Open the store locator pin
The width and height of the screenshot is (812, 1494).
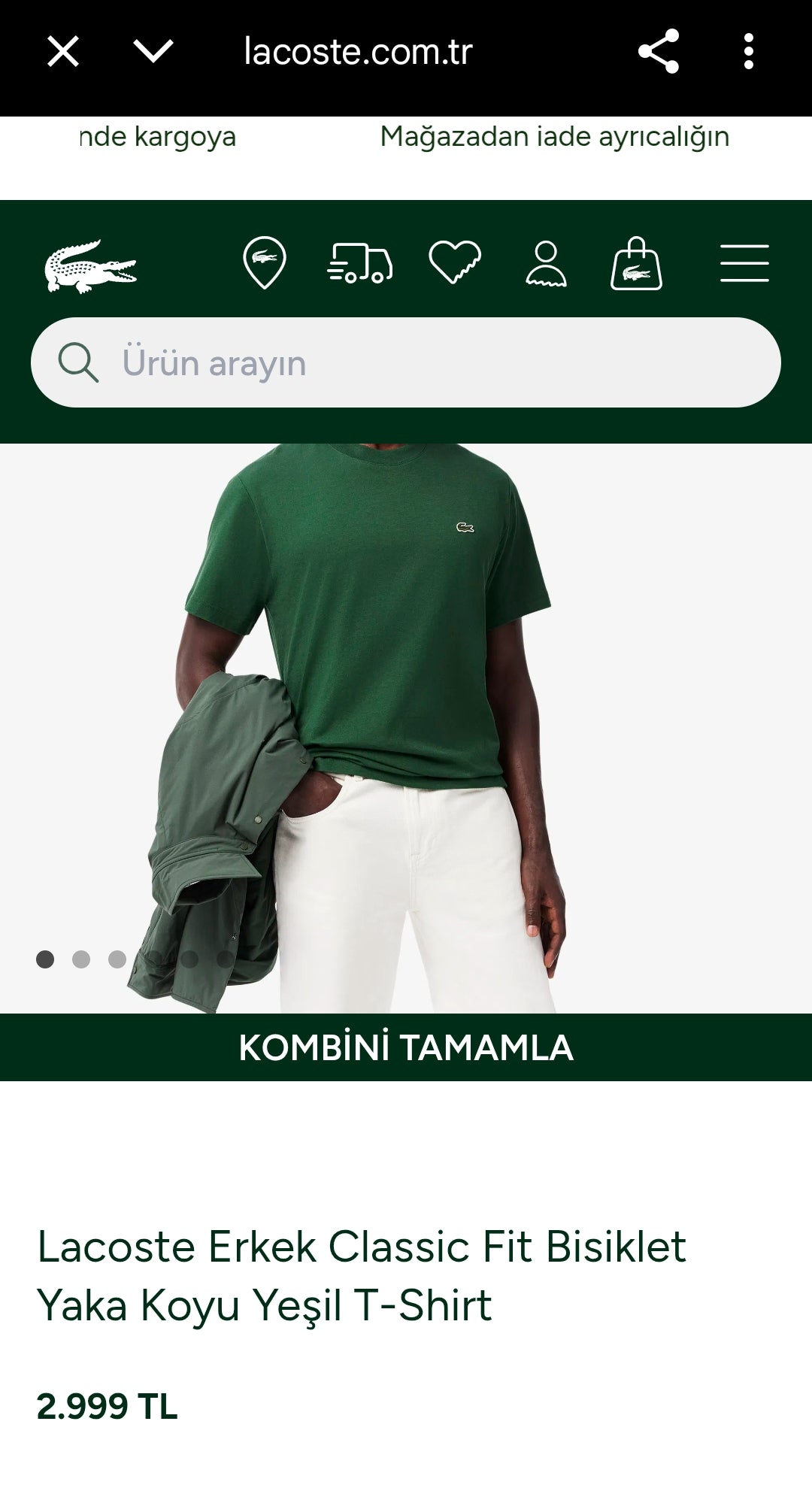264,263
